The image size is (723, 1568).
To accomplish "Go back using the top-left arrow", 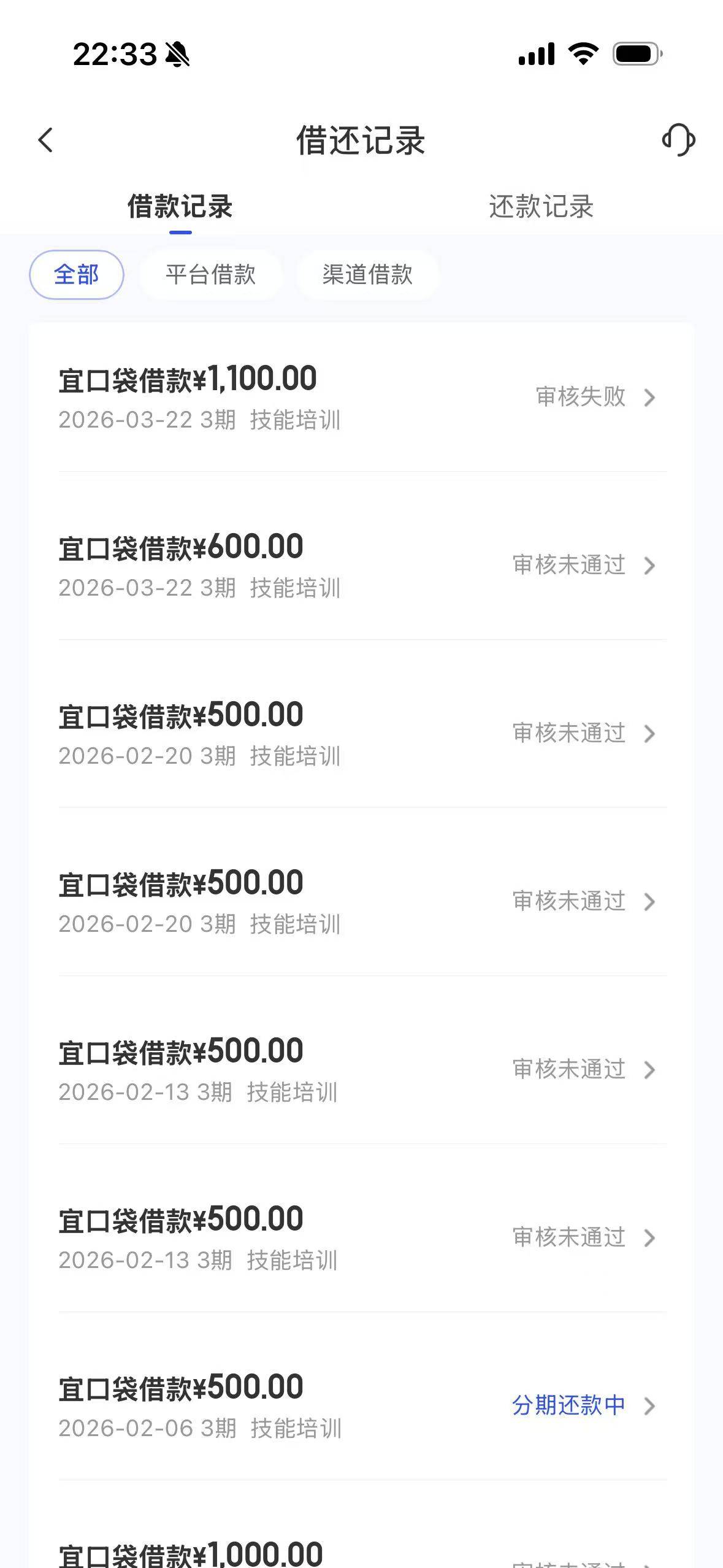I will pyautogui.click(x=45, y=140).
